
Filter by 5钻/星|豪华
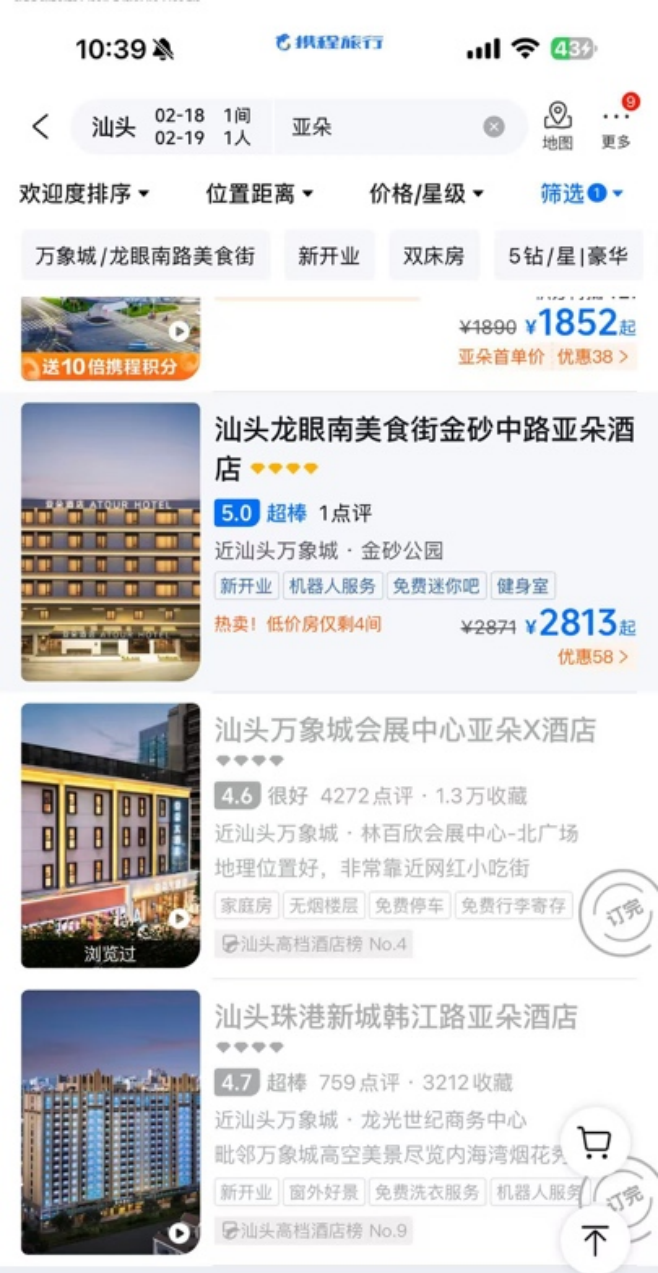click(x=568, y=256)
